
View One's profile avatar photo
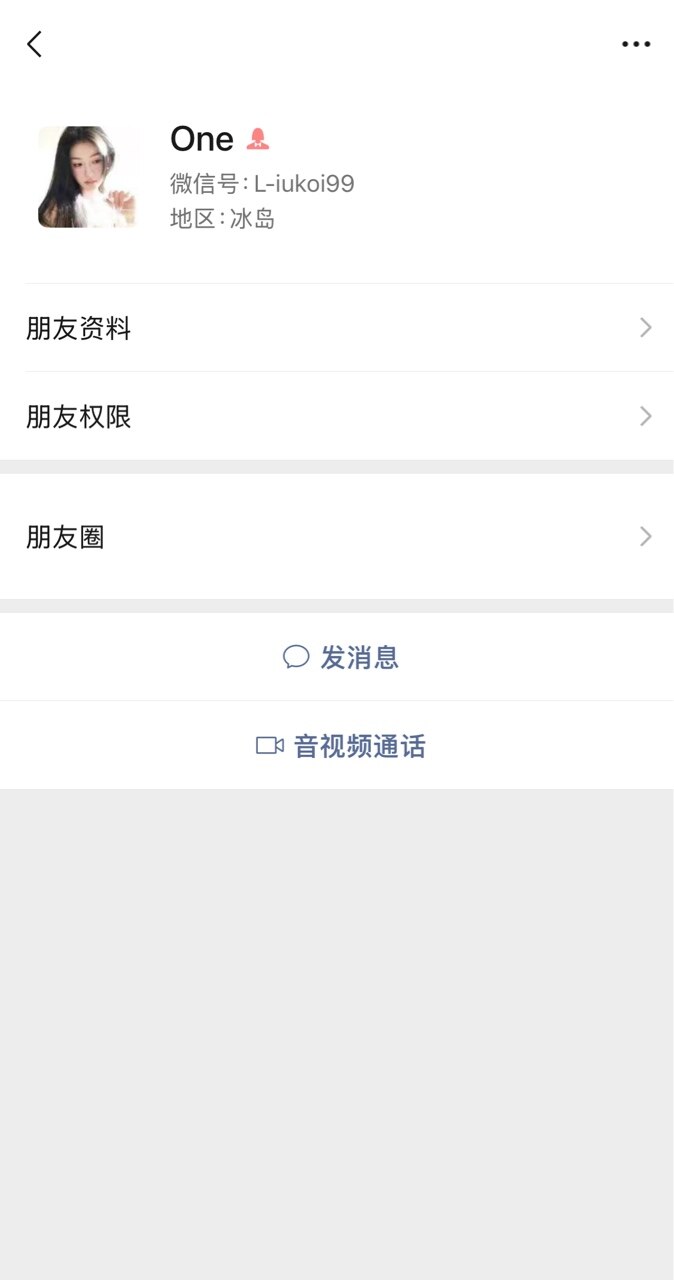coord(88,177)
